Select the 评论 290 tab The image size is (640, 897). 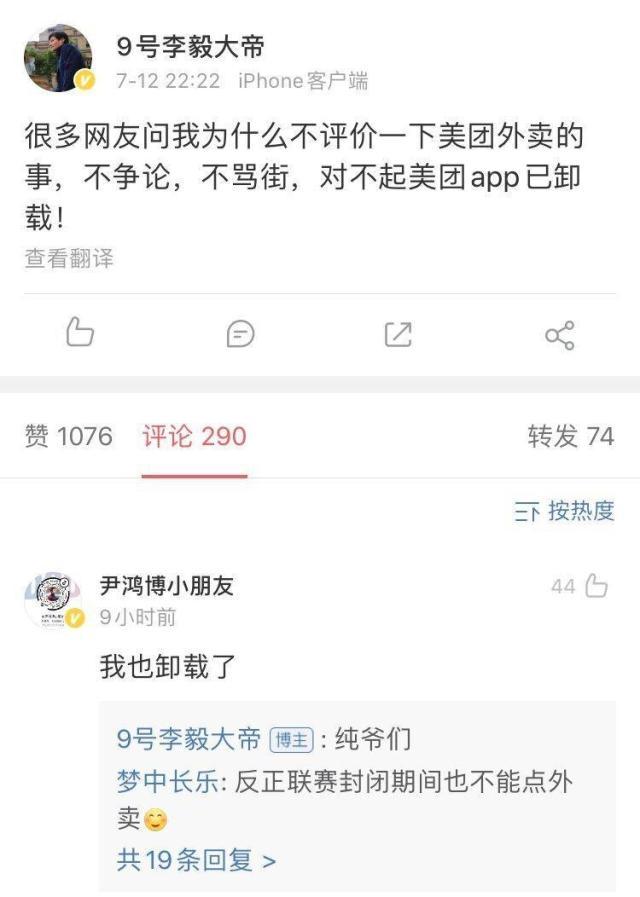(194, 436)
